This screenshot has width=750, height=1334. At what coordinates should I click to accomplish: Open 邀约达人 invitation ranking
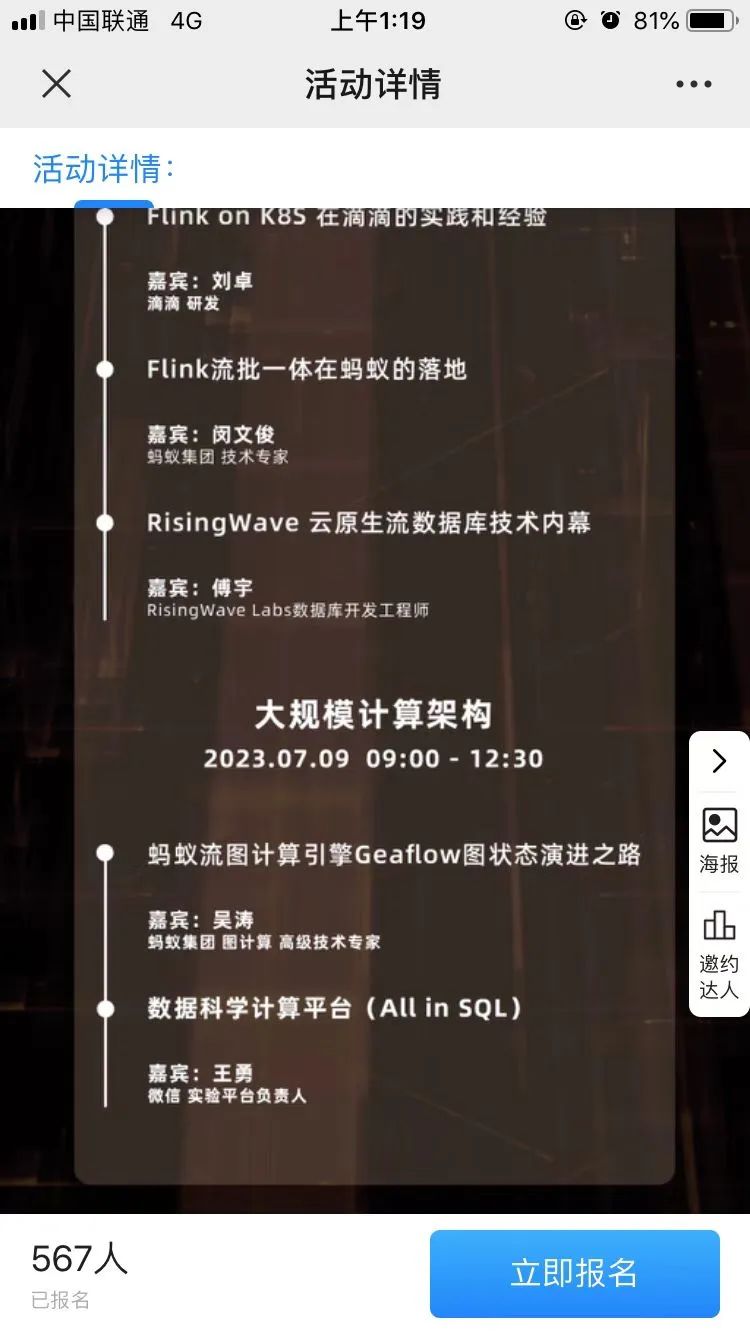click(719, 953)
